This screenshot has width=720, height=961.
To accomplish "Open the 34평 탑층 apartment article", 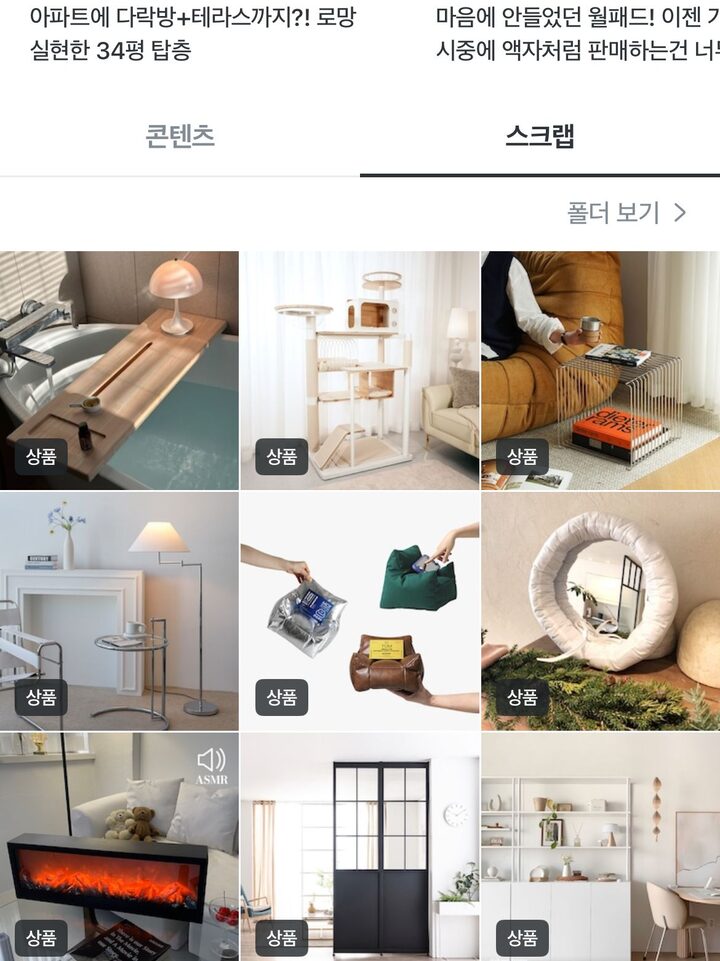I will point(192,34).
